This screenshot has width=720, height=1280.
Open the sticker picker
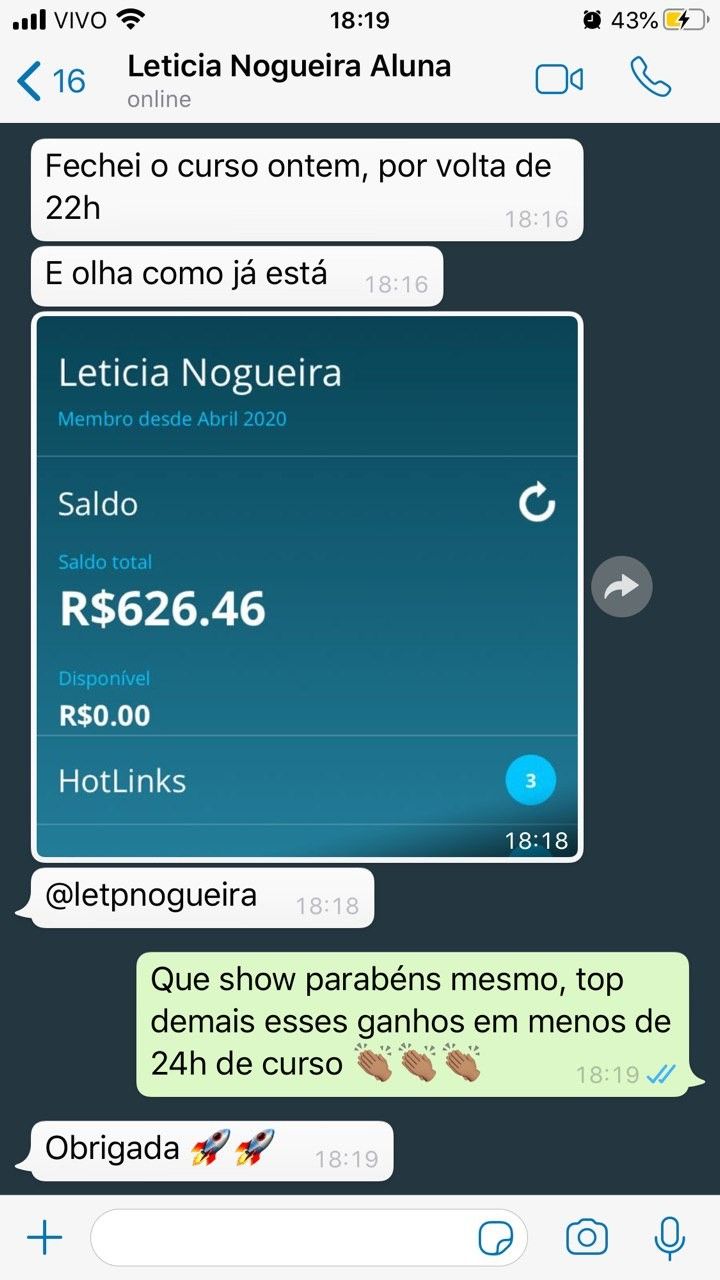tap(497, 1238)
